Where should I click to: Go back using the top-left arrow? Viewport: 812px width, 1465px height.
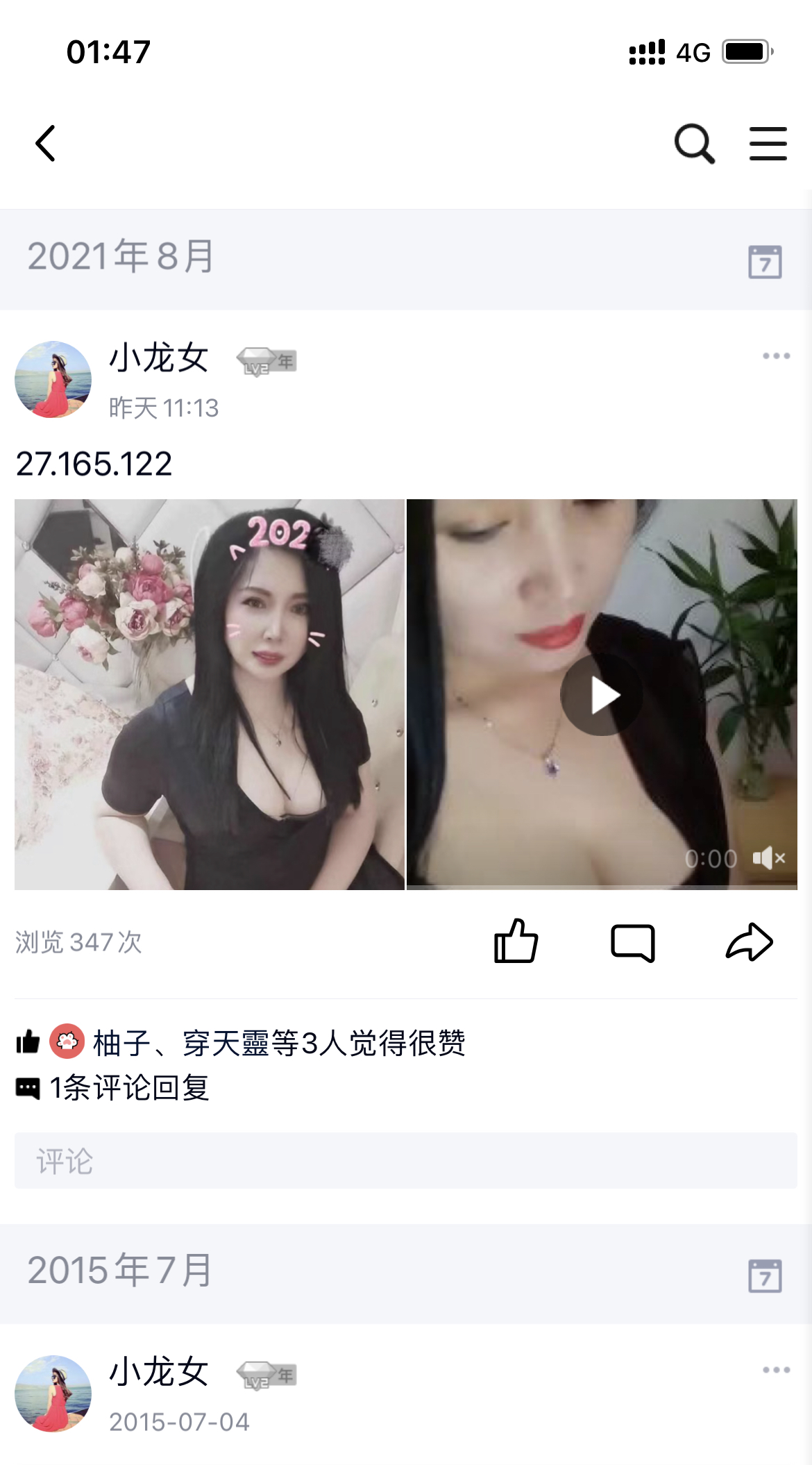coord(46,144)
